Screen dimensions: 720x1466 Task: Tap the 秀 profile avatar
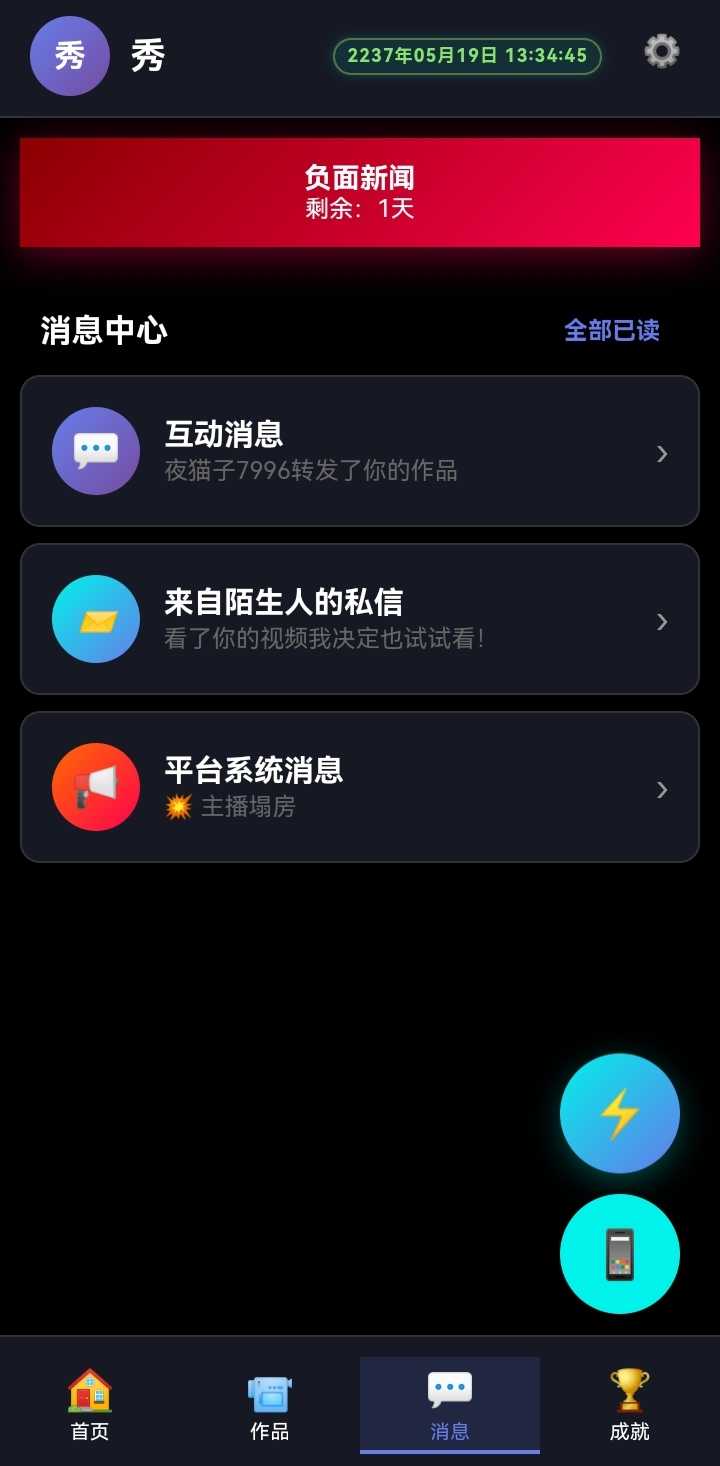(x=70, y=56)
